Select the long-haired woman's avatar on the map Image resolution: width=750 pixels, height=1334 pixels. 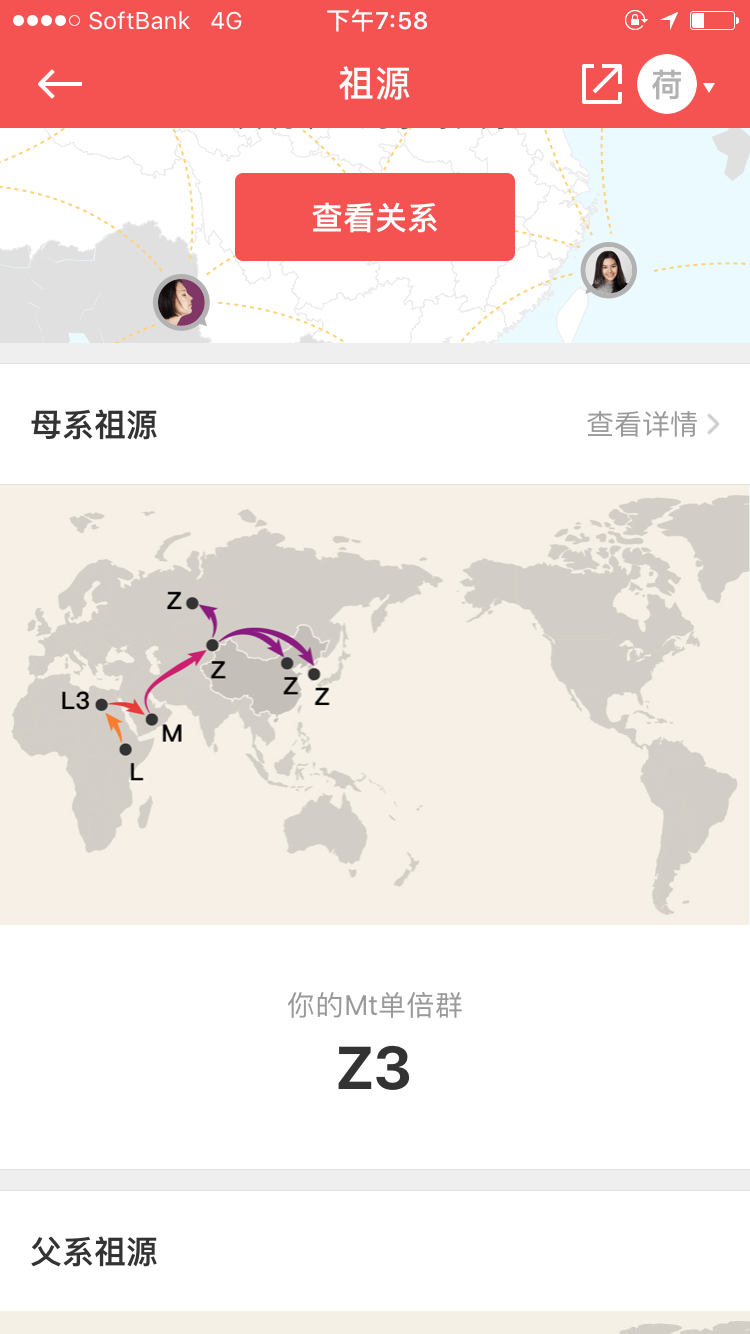tap(608, 270)
